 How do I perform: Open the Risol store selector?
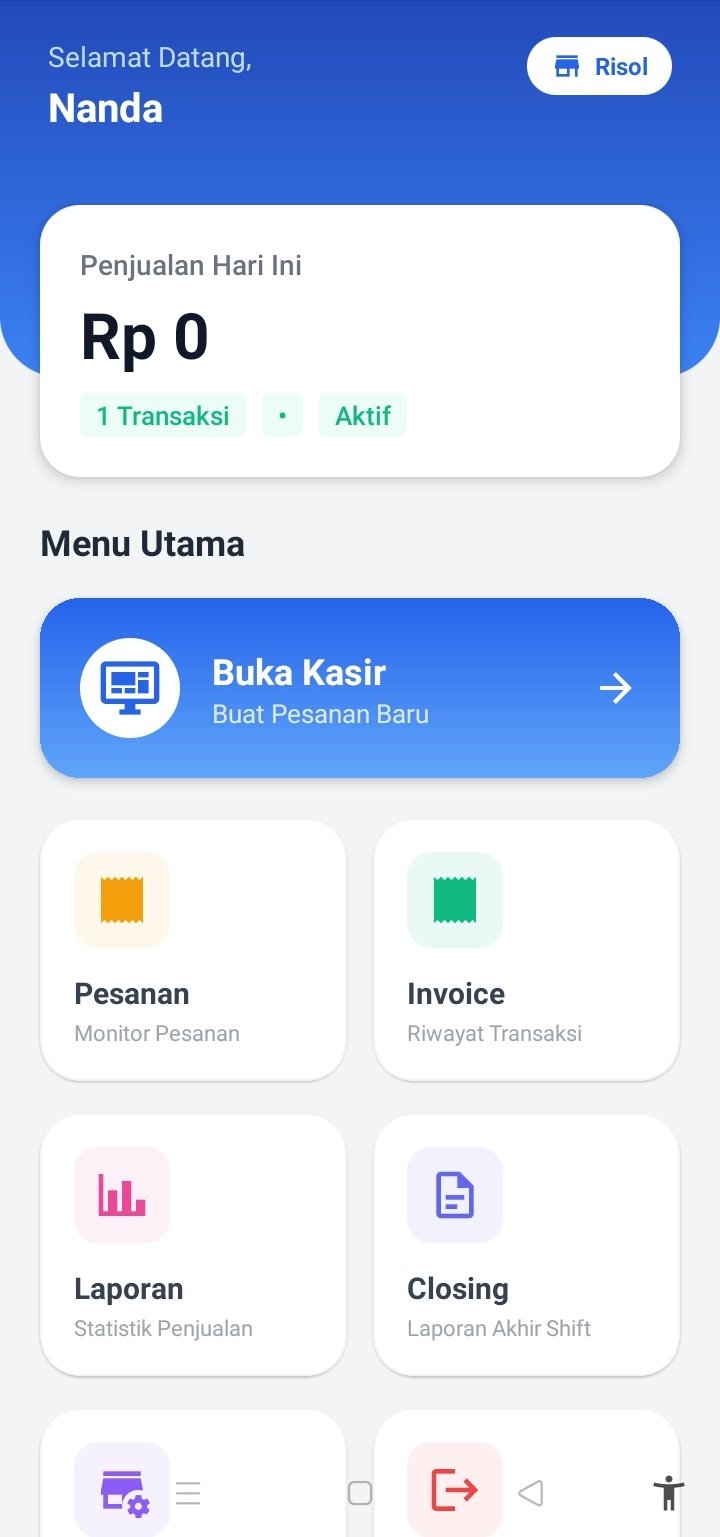(x=599, y=67)
